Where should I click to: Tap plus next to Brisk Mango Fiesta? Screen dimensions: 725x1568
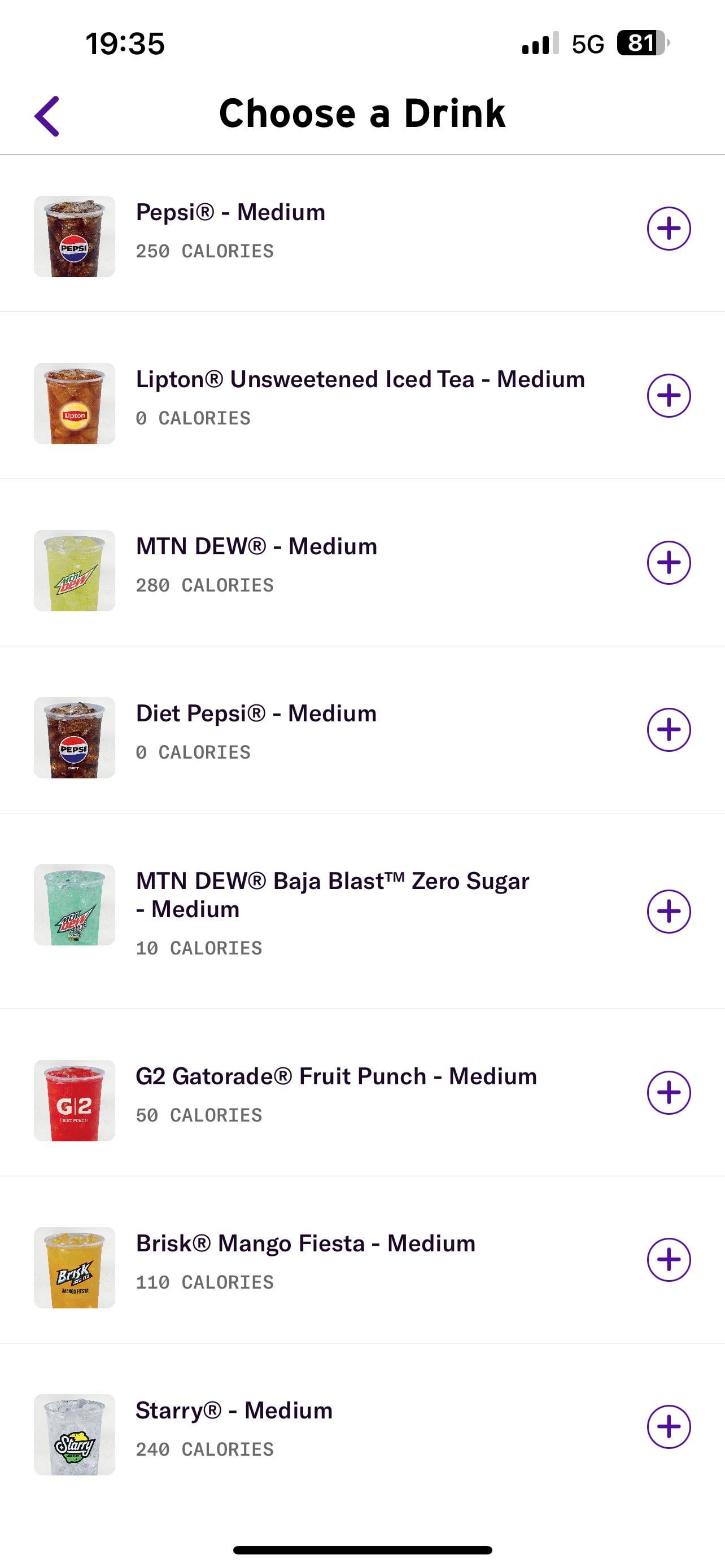tap(669, 1259)
